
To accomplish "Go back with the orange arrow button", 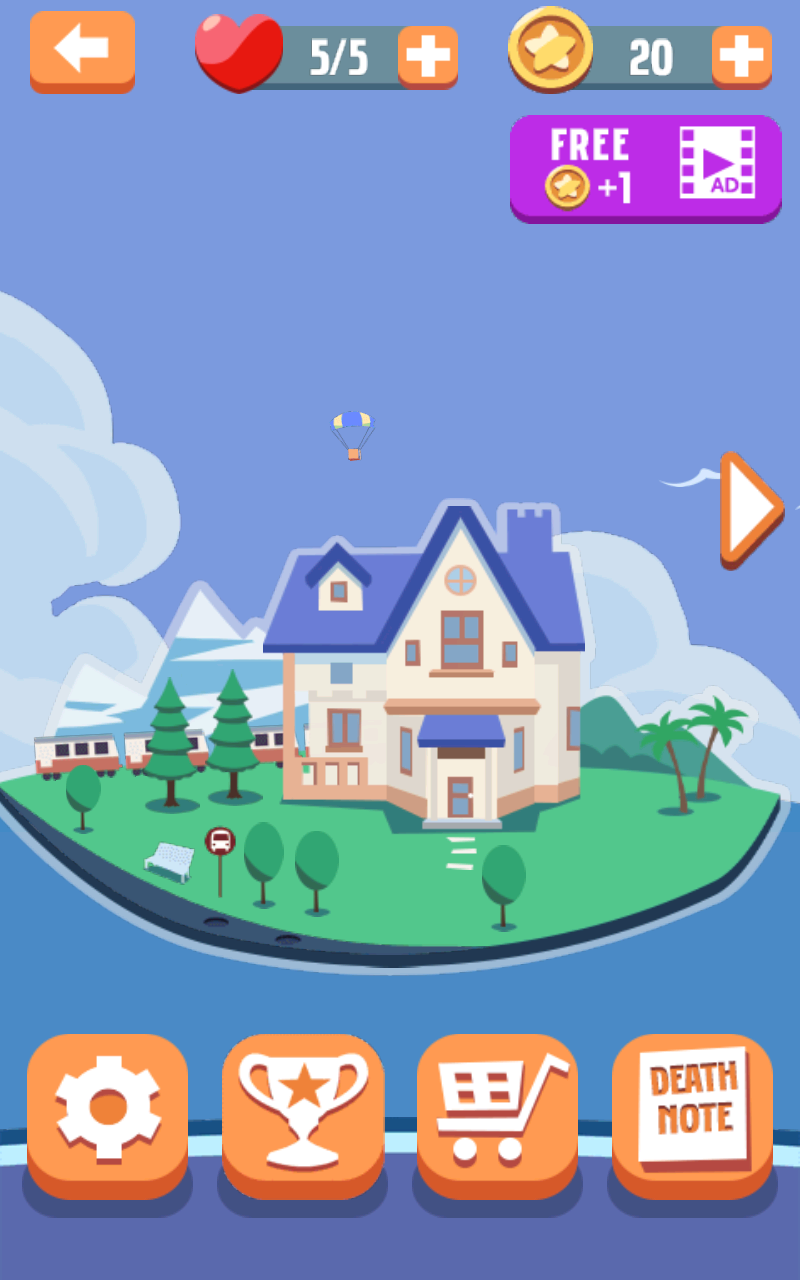I will click(82, 51).
